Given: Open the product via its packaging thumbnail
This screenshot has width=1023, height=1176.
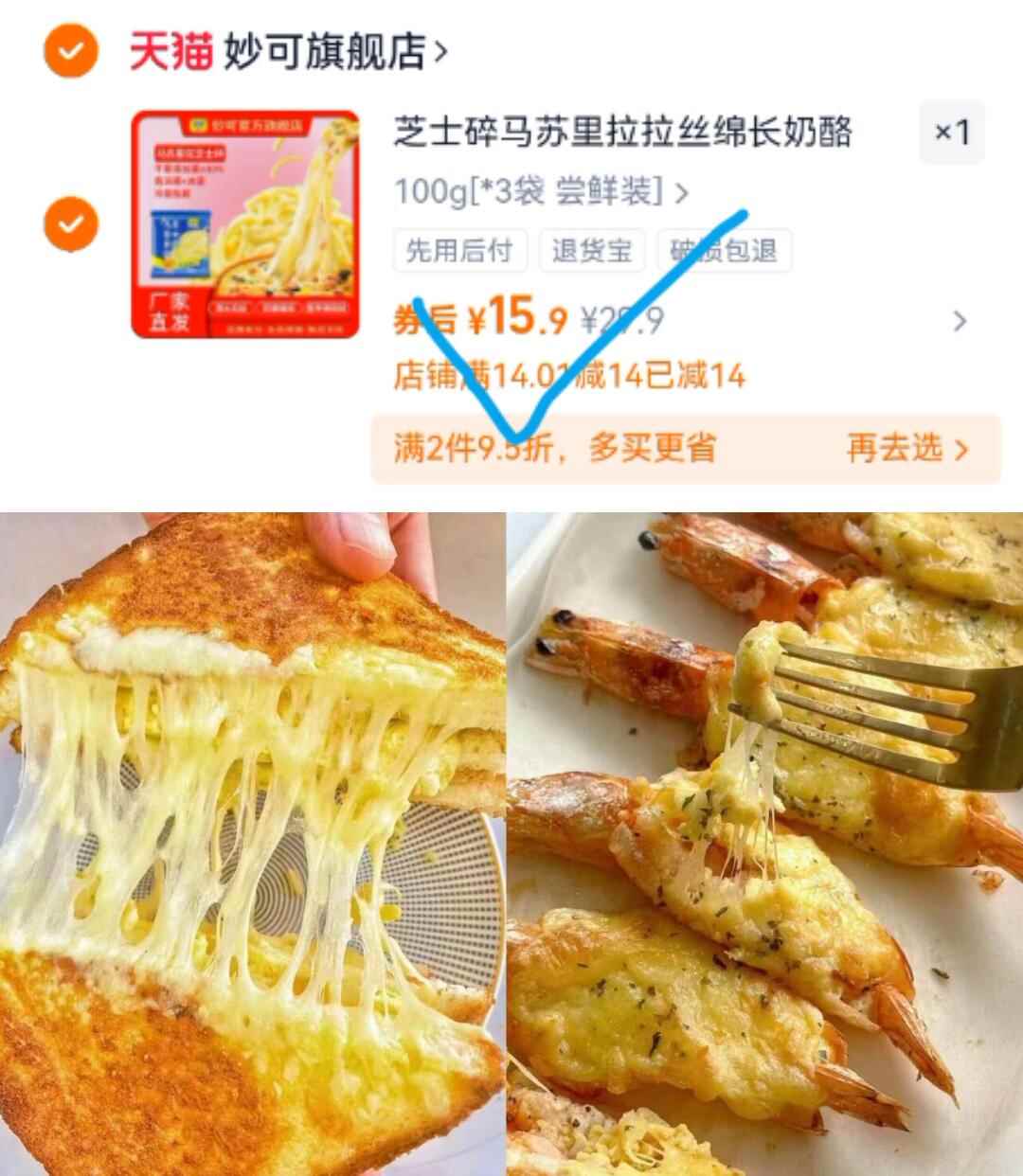Looking at the screenshot, I should tap(248, 224).
